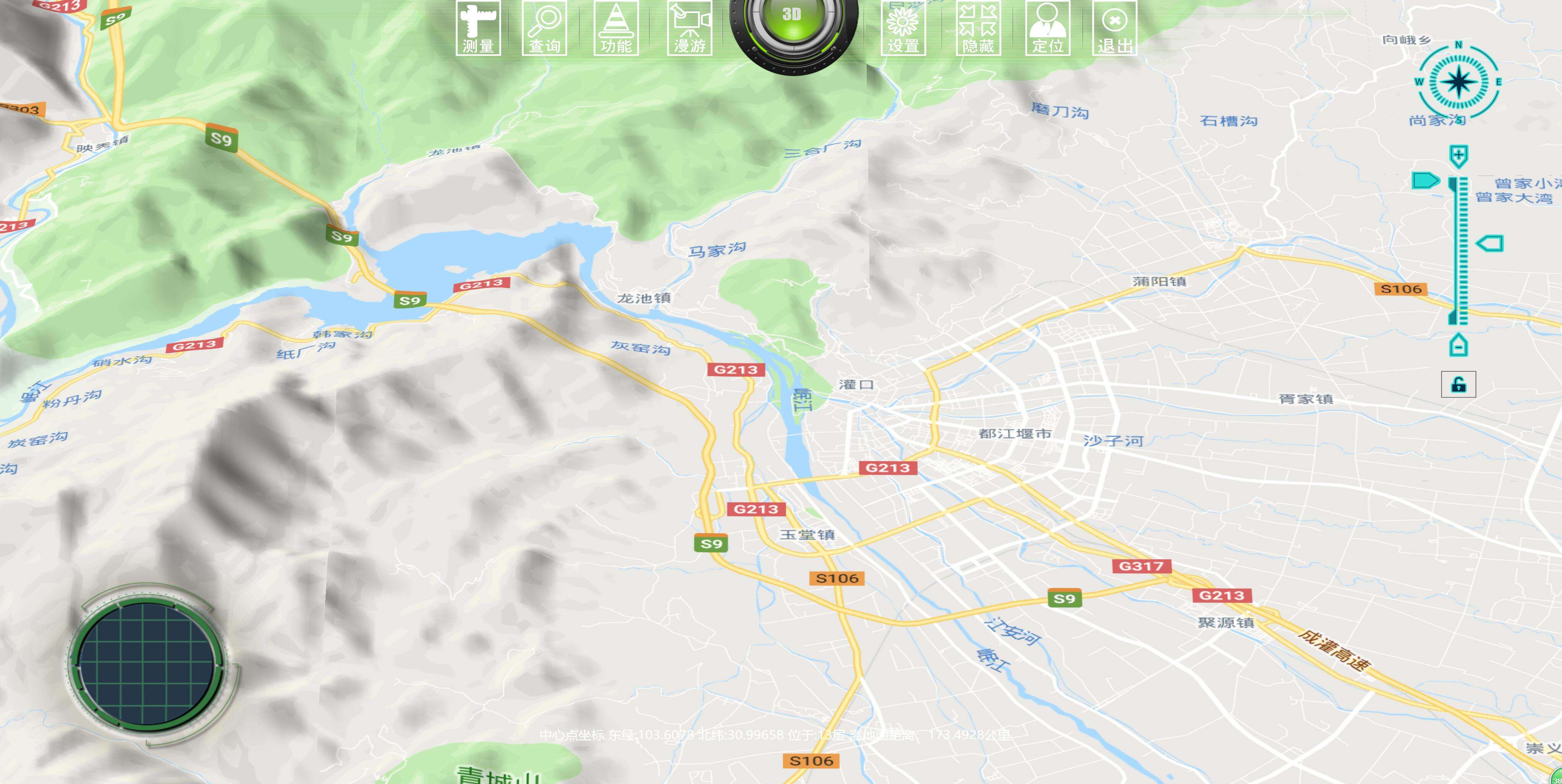Exit the app via 退出
The image size is (1562, 784).
[1115, 29]
